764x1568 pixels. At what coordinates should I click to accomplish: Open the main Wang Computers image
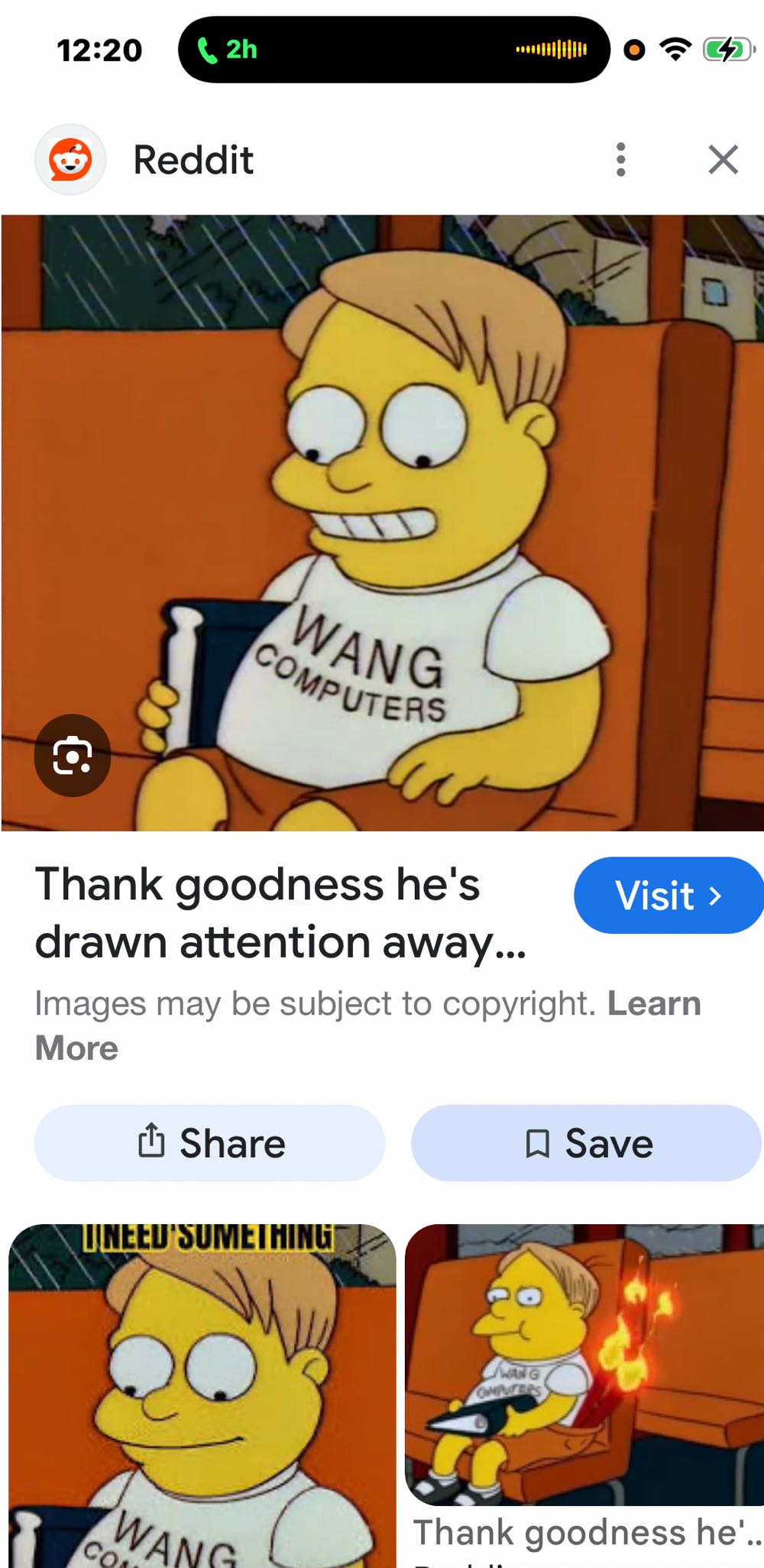tap(382, 523)
